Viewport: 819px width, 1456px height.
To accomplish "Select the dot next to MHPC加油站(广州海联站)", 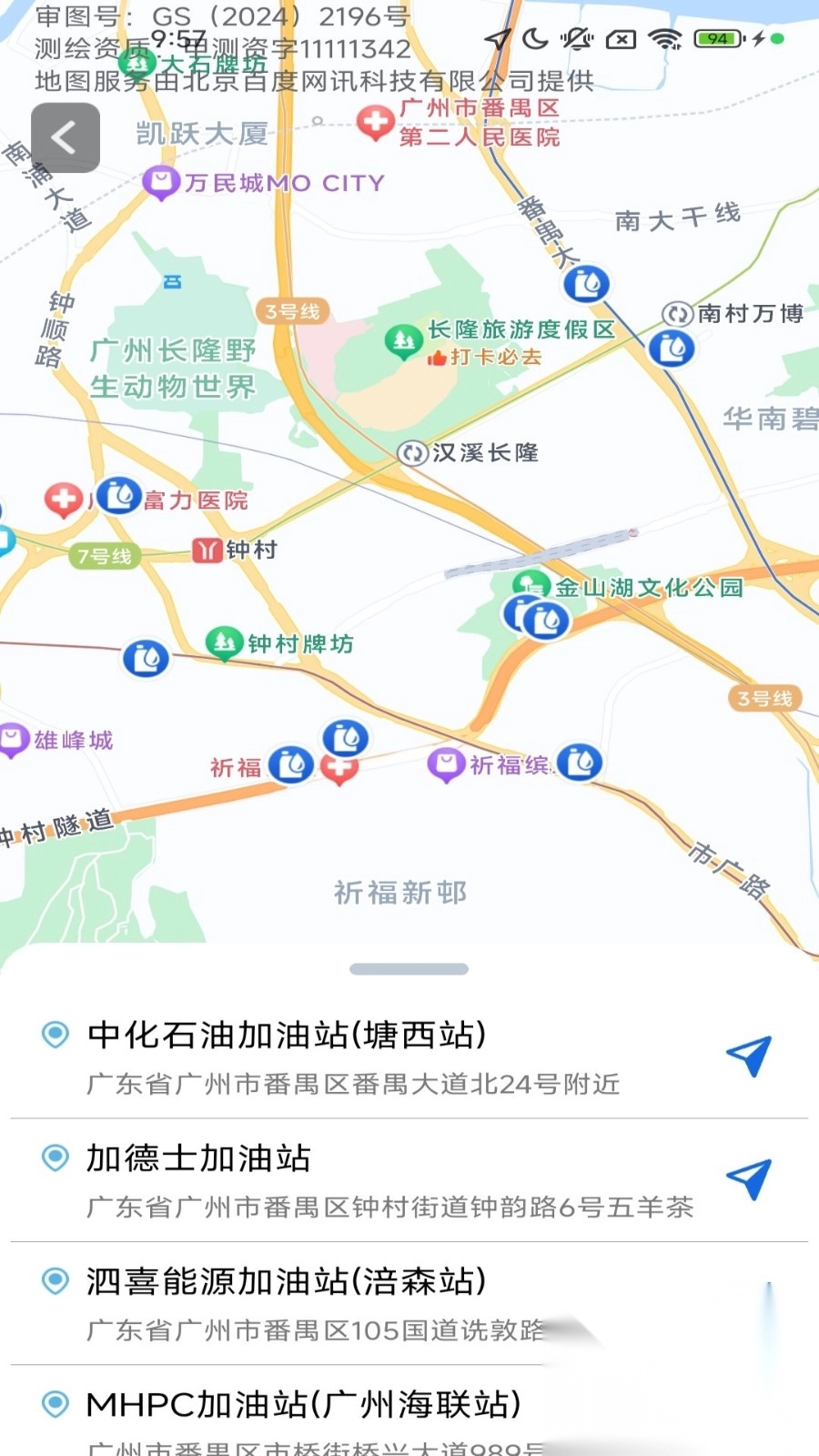I will pos(55,1404).
